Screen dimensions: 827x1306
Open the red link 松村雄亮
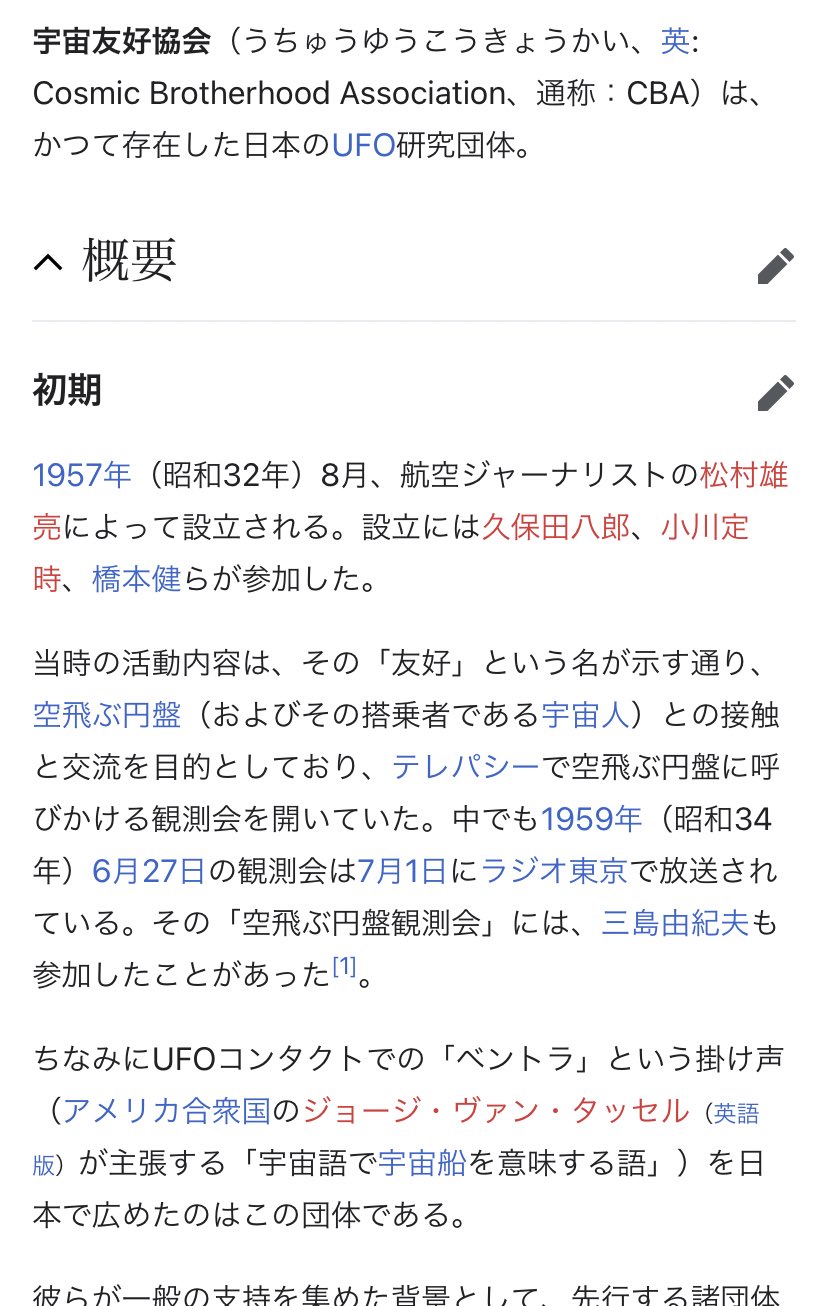(743, 474)
